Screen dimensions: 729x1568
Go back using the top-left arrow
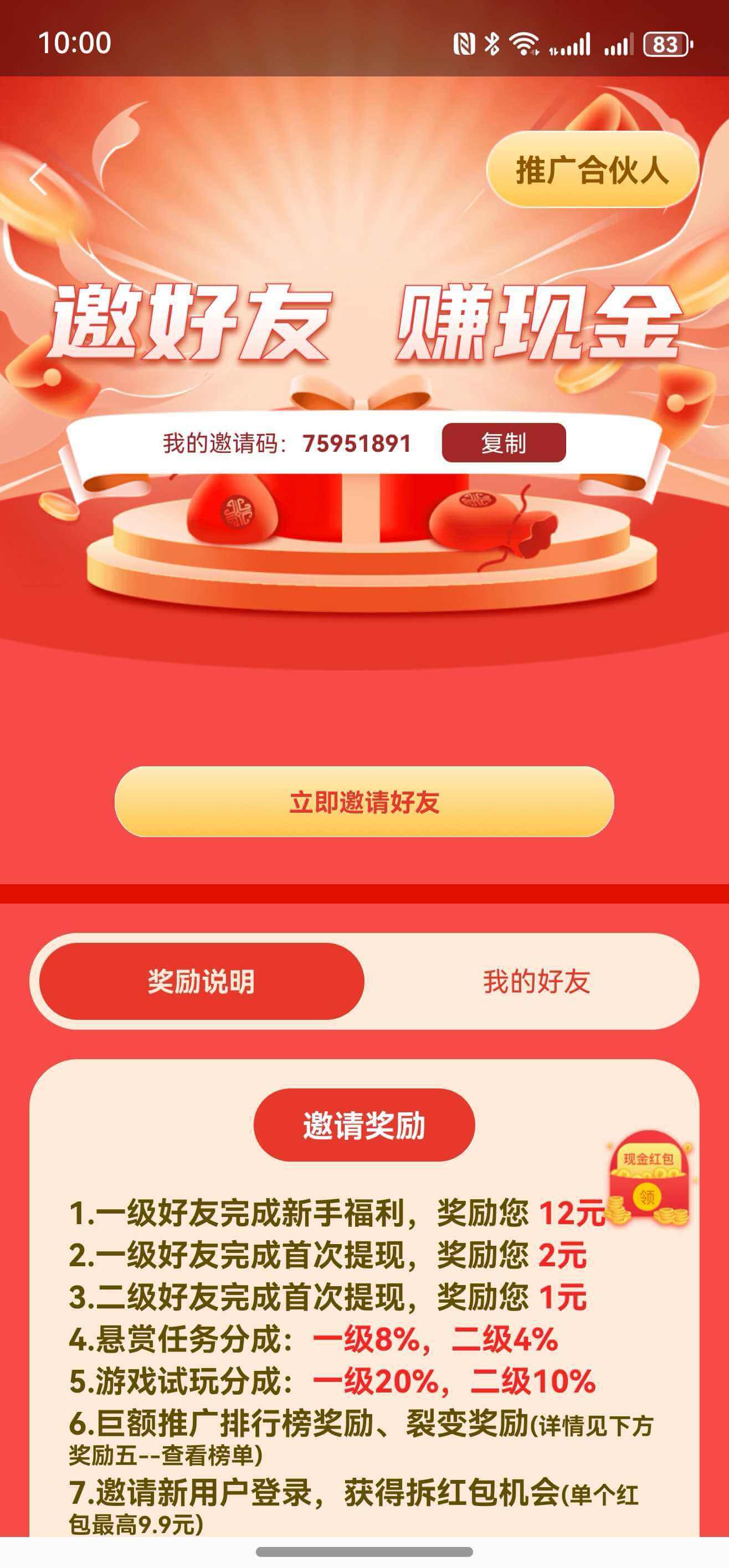[x=38, y=179]
